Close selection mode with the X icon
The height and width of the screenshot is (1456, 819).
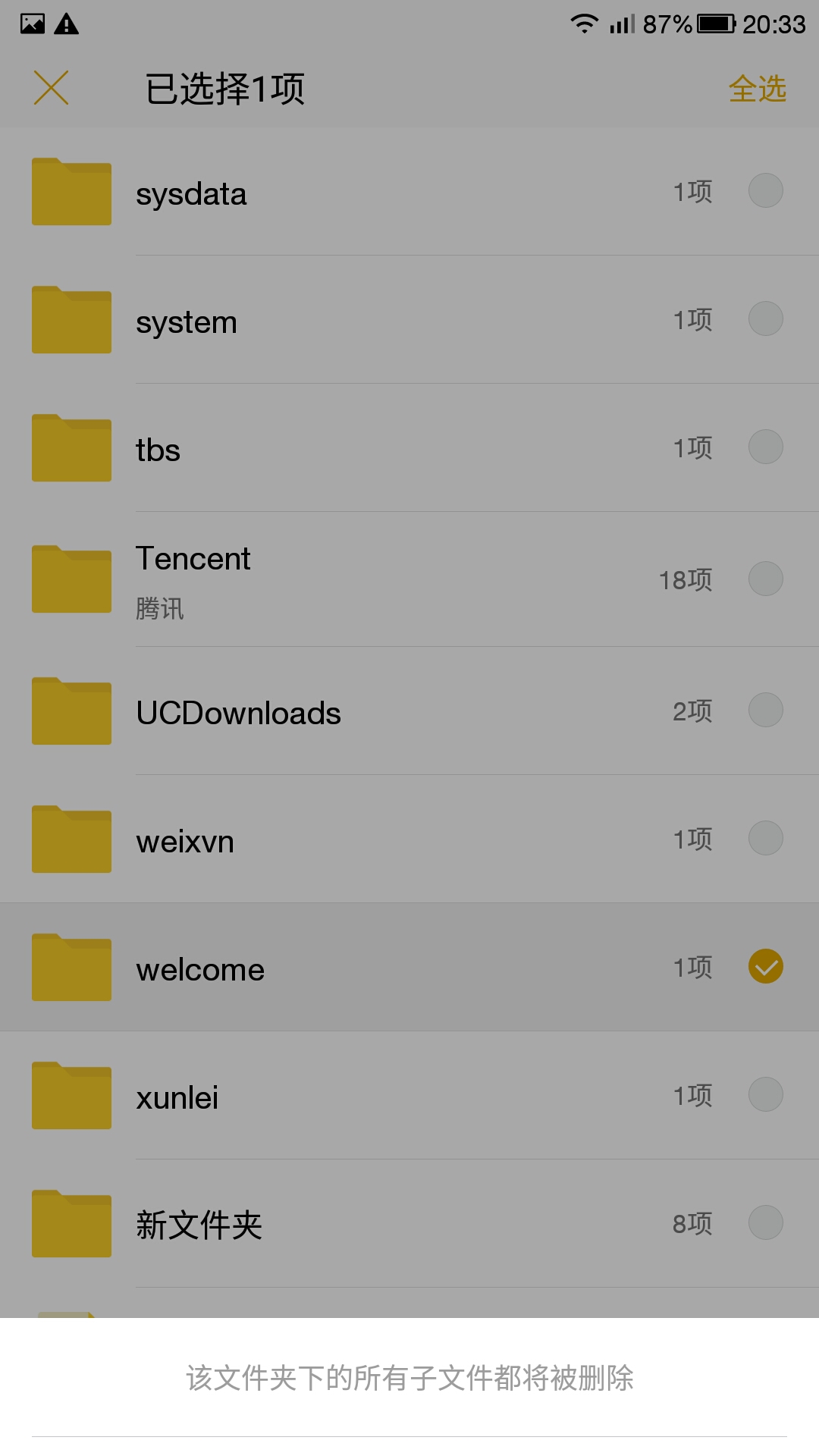point(51,88)
